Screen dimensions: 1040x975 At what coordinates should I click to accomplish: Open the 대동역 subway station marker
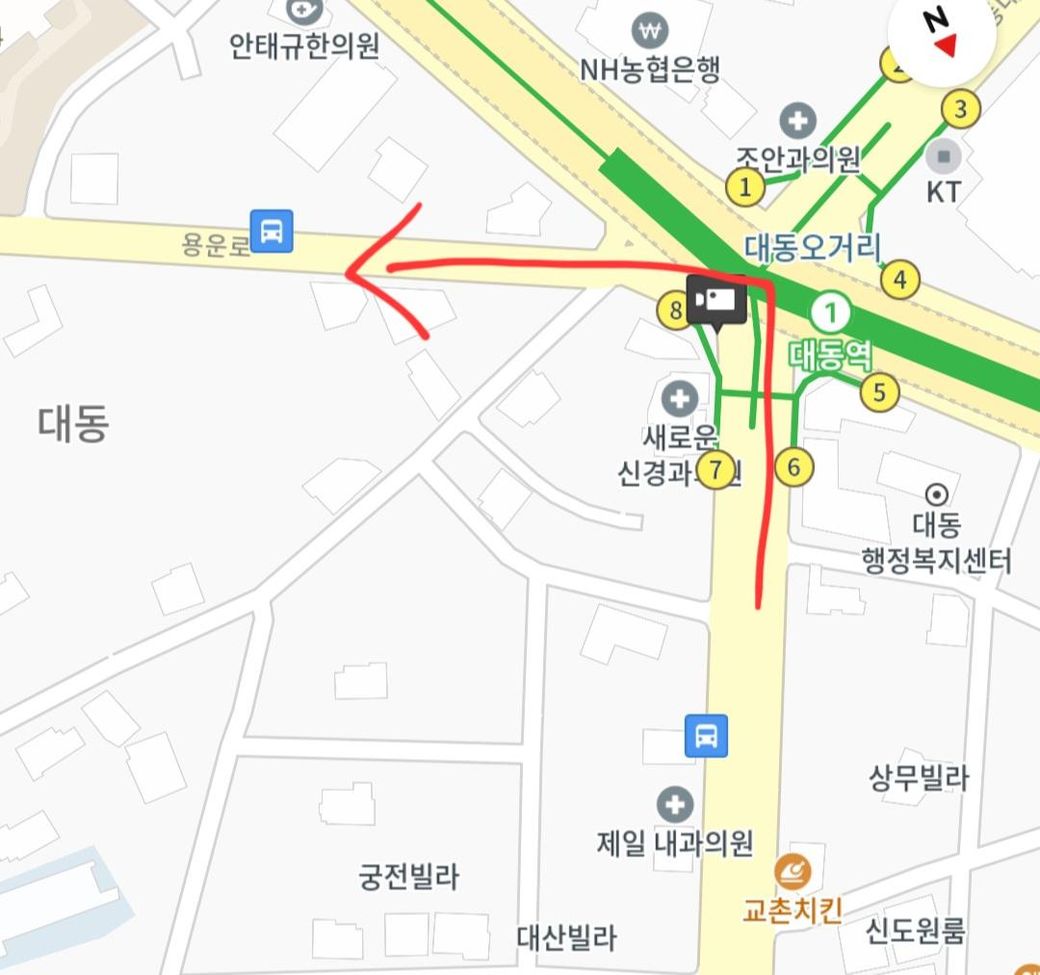point(828,312)
